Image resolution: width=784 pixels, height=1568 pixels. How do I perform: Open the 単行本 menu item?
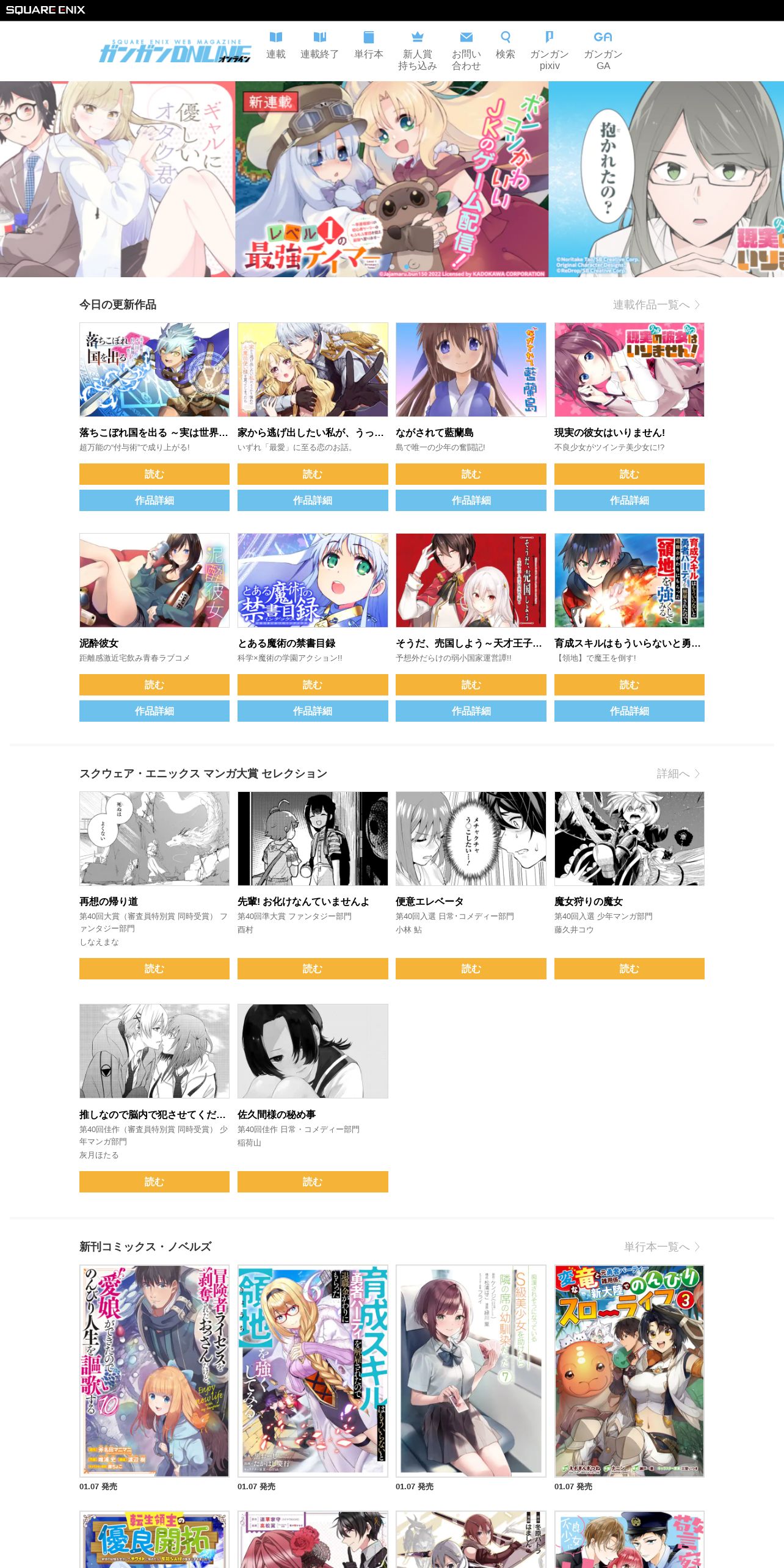click(x=369, y=46)
